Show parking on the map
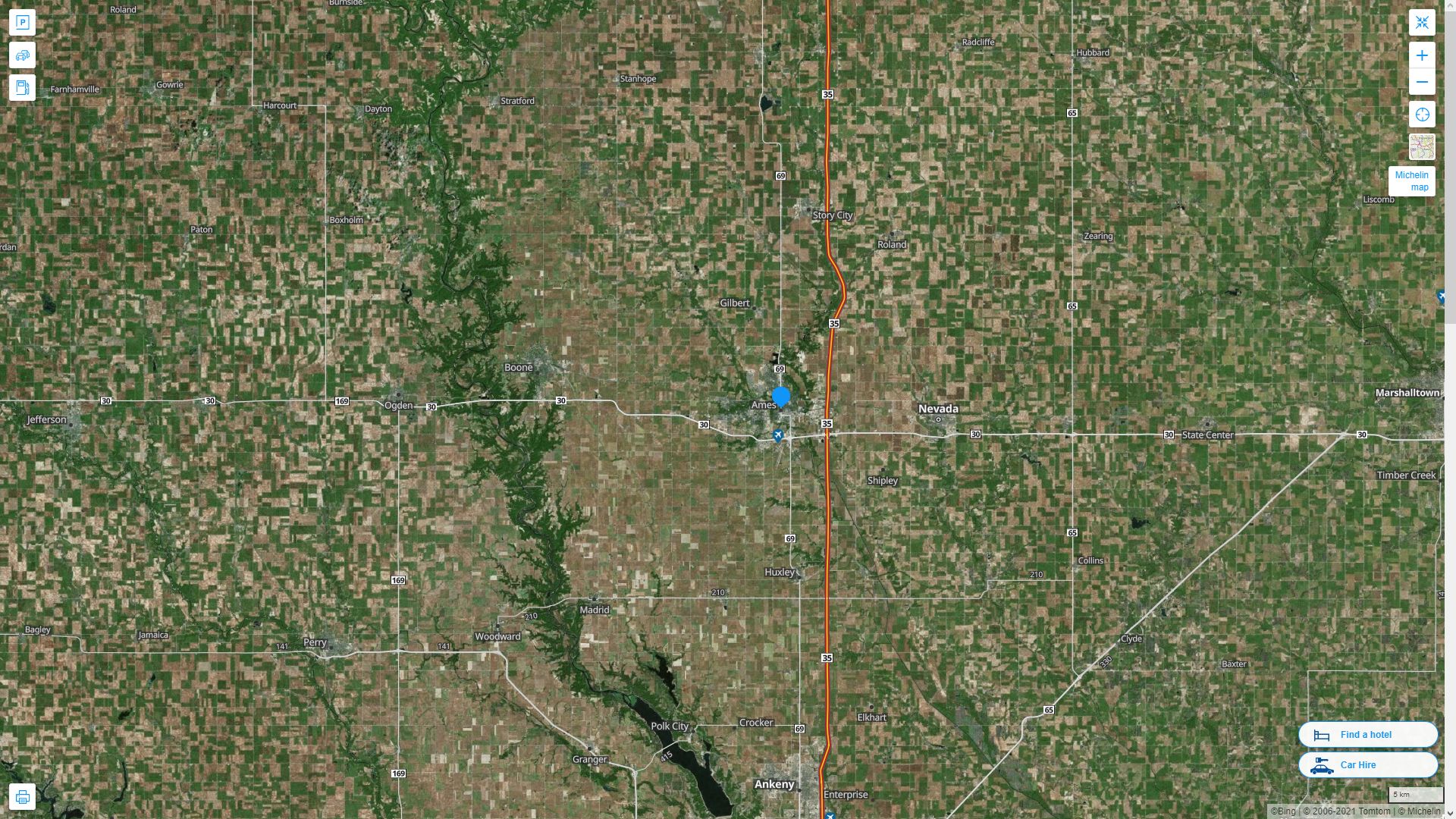 (x=22, y=22)
